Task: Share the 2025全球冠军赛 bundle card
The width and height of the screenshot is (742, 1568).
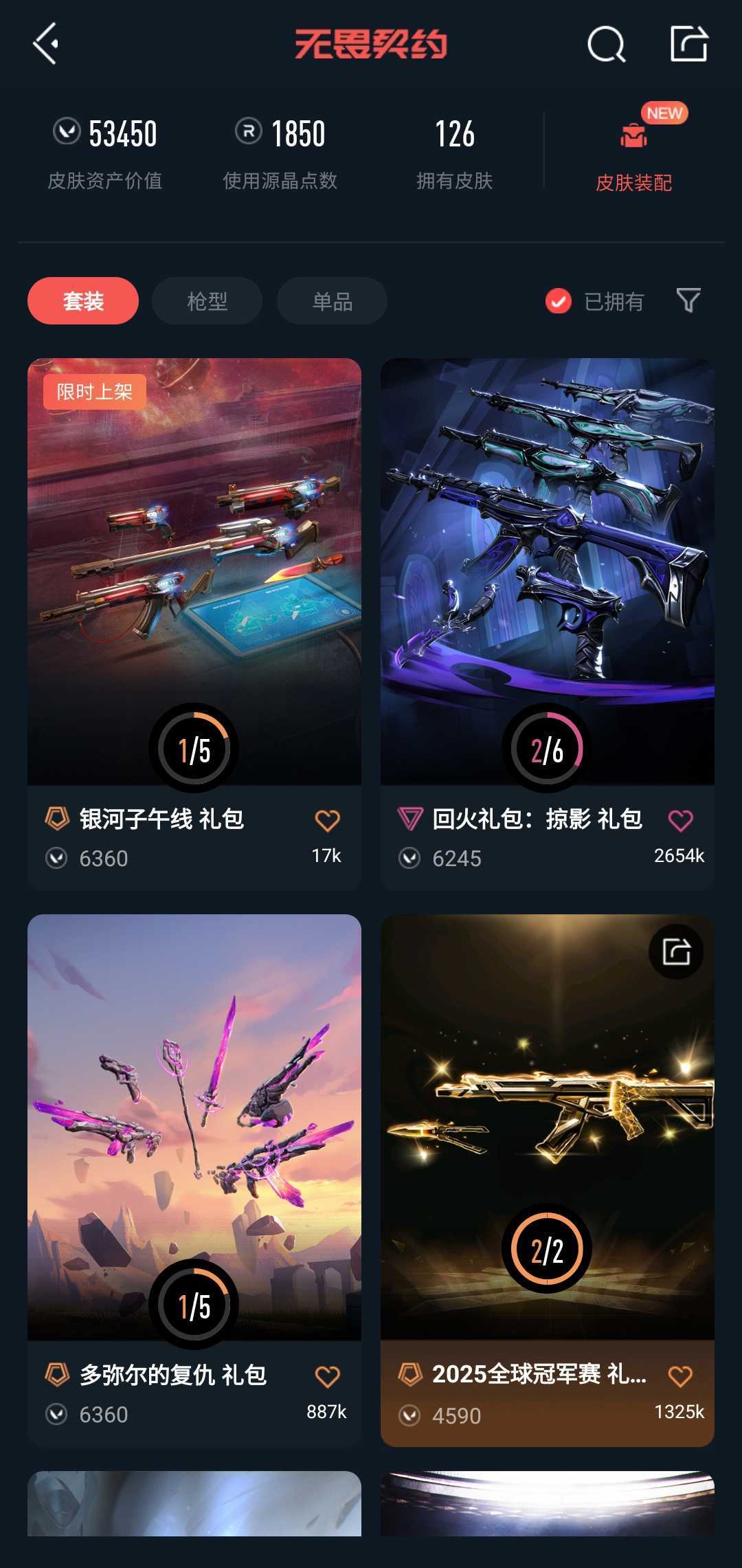Action: 676,952
